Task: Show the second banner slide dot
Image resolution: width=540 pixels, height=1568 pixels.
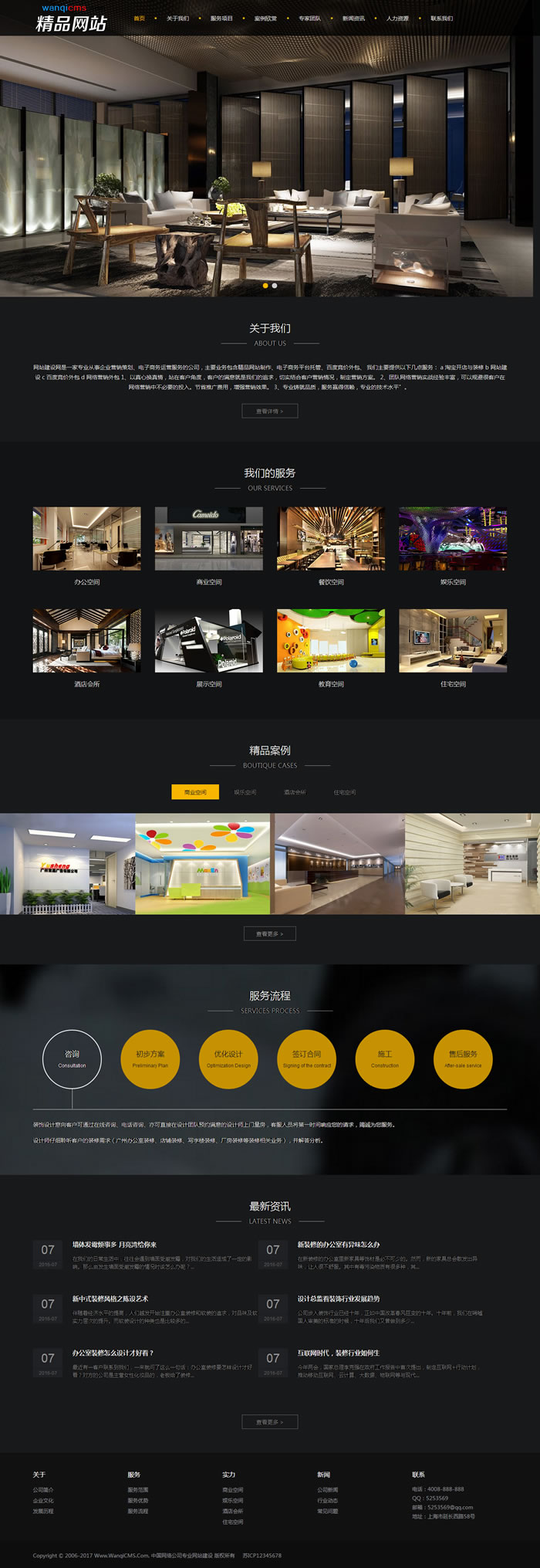Action: point(275,286)
